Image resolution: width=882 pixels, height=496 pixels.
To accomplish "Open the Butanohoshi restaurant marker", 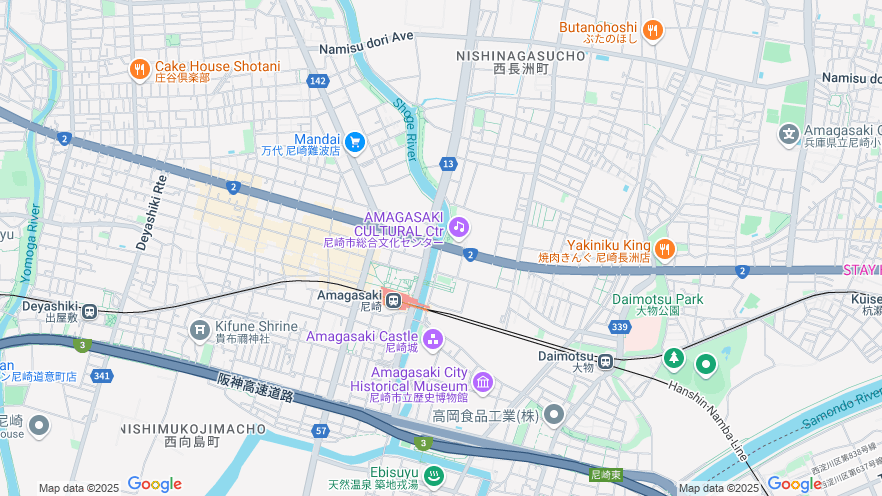I will [x=652, y=30].
